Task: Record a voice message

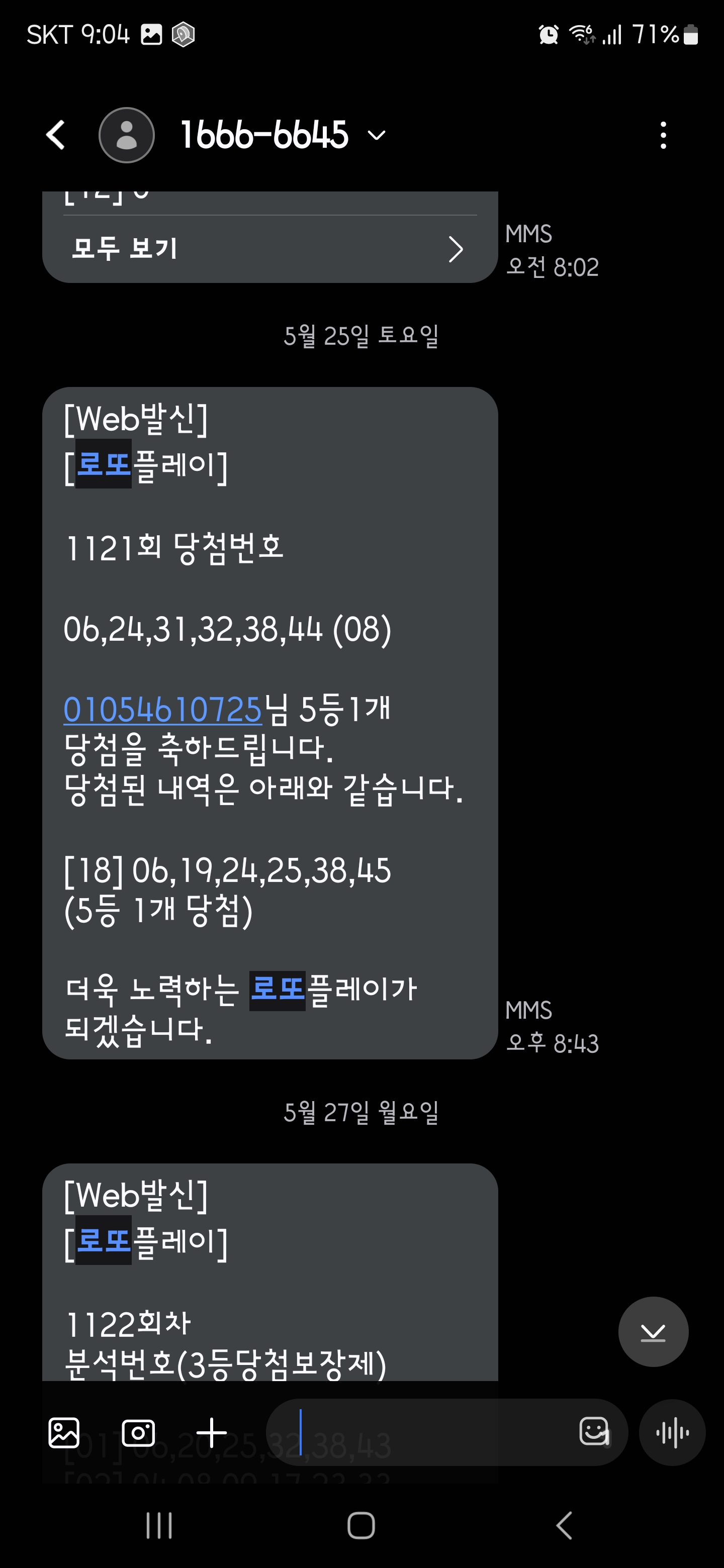Action: click(672, 1432)
